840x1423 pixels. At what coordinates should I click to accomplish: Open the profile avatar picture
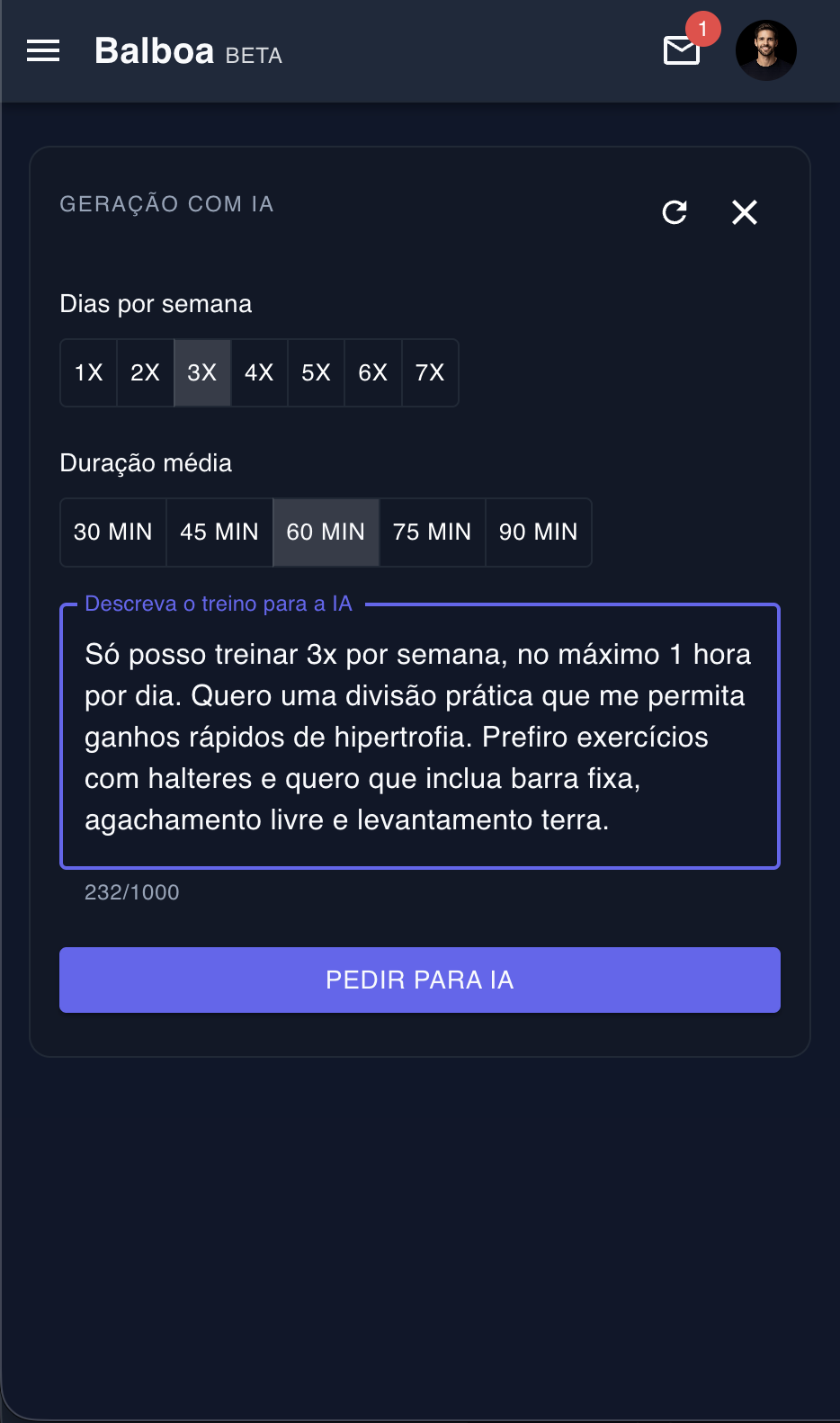[x=765, y=51]
